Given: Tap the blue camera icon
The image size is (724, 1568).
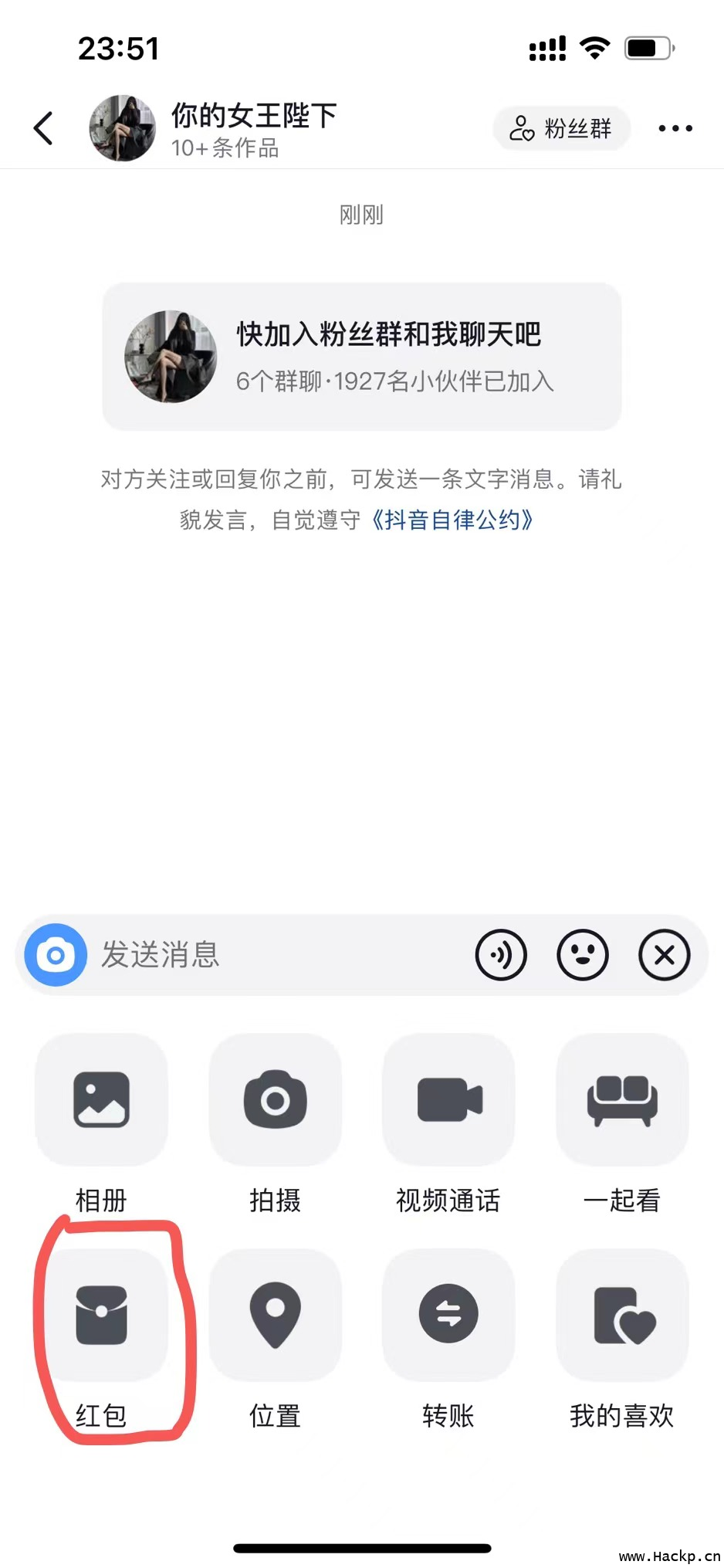Looking at the screenshot, I should [56, 955].
